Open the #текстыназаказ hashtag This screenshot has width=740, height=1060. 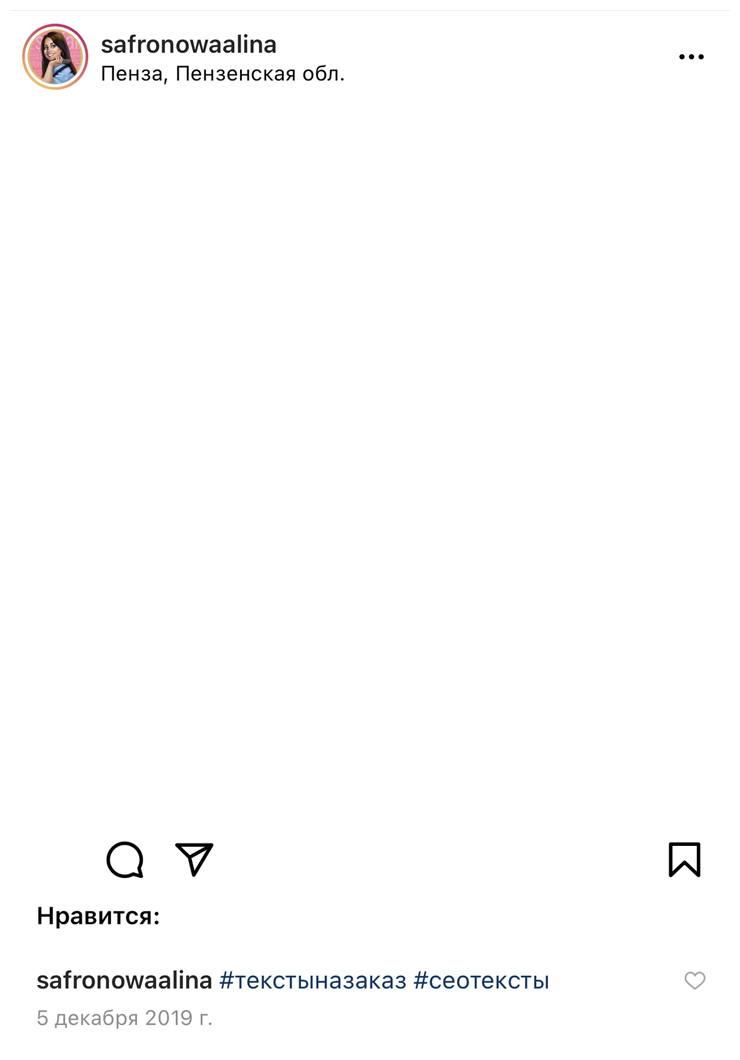312,981
